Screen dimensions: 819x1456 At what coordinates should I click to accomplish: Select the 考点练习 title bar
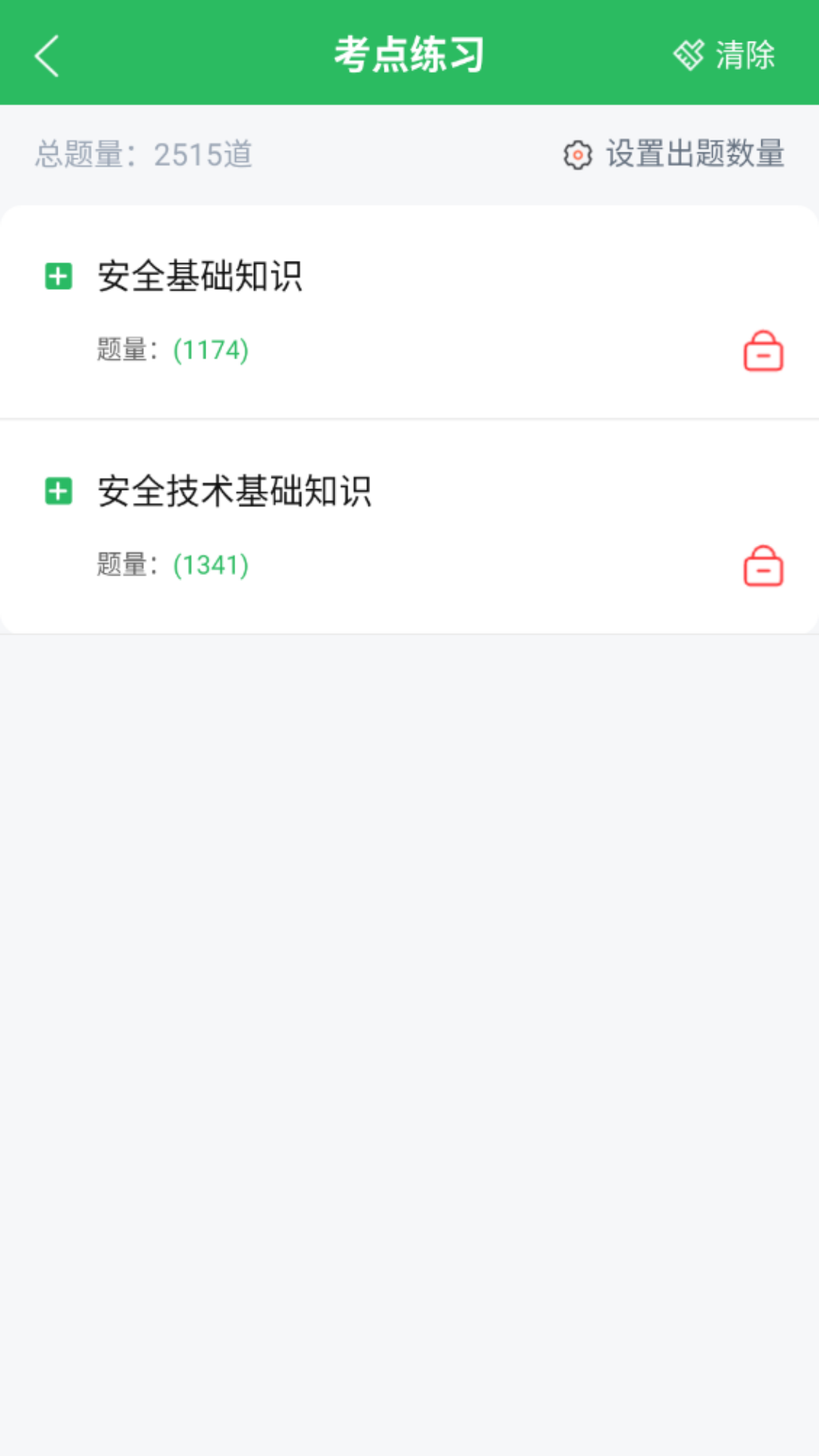click(x=409, y=55)
